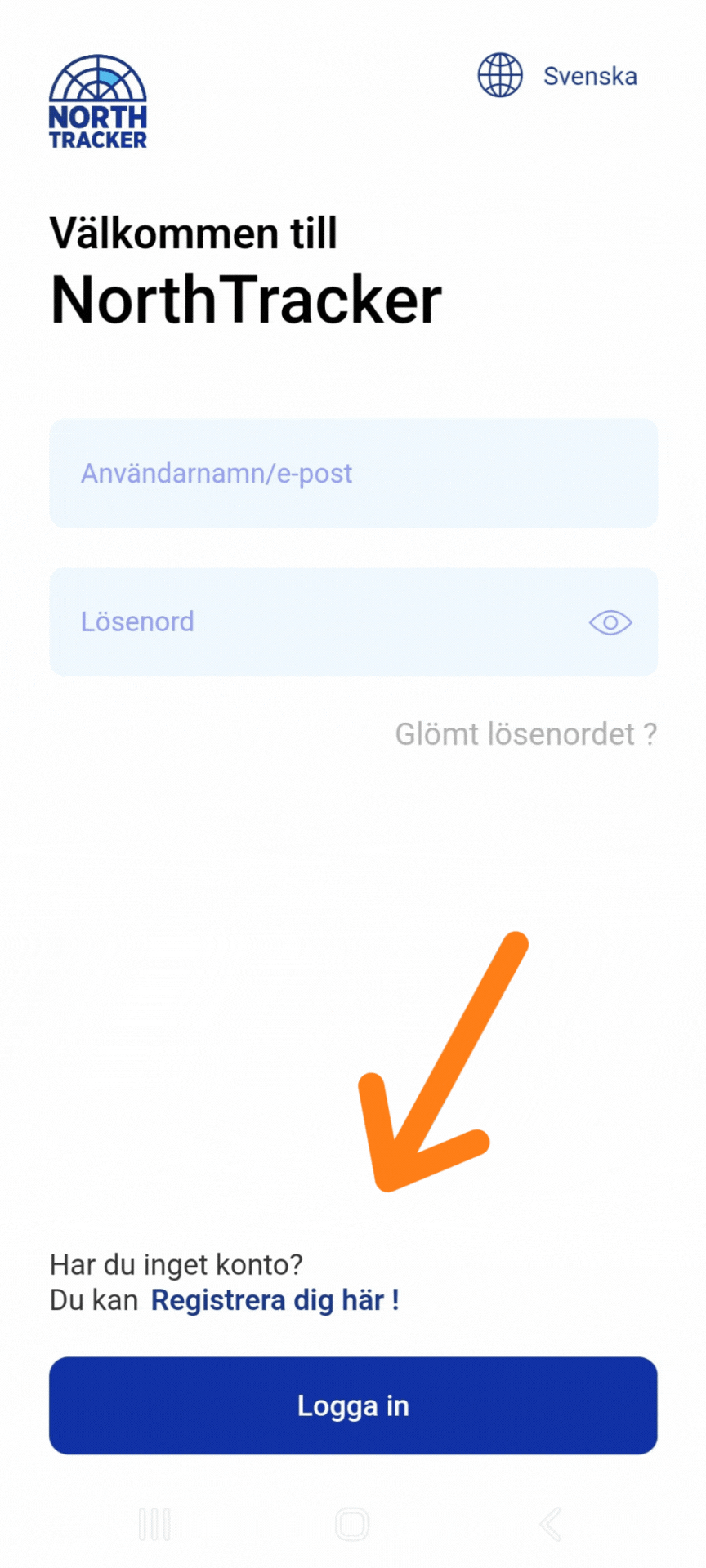Tap Registrera dig här to sign up
The width and height of the screenshot is (706, 1568).
[x=275, y=1300]
